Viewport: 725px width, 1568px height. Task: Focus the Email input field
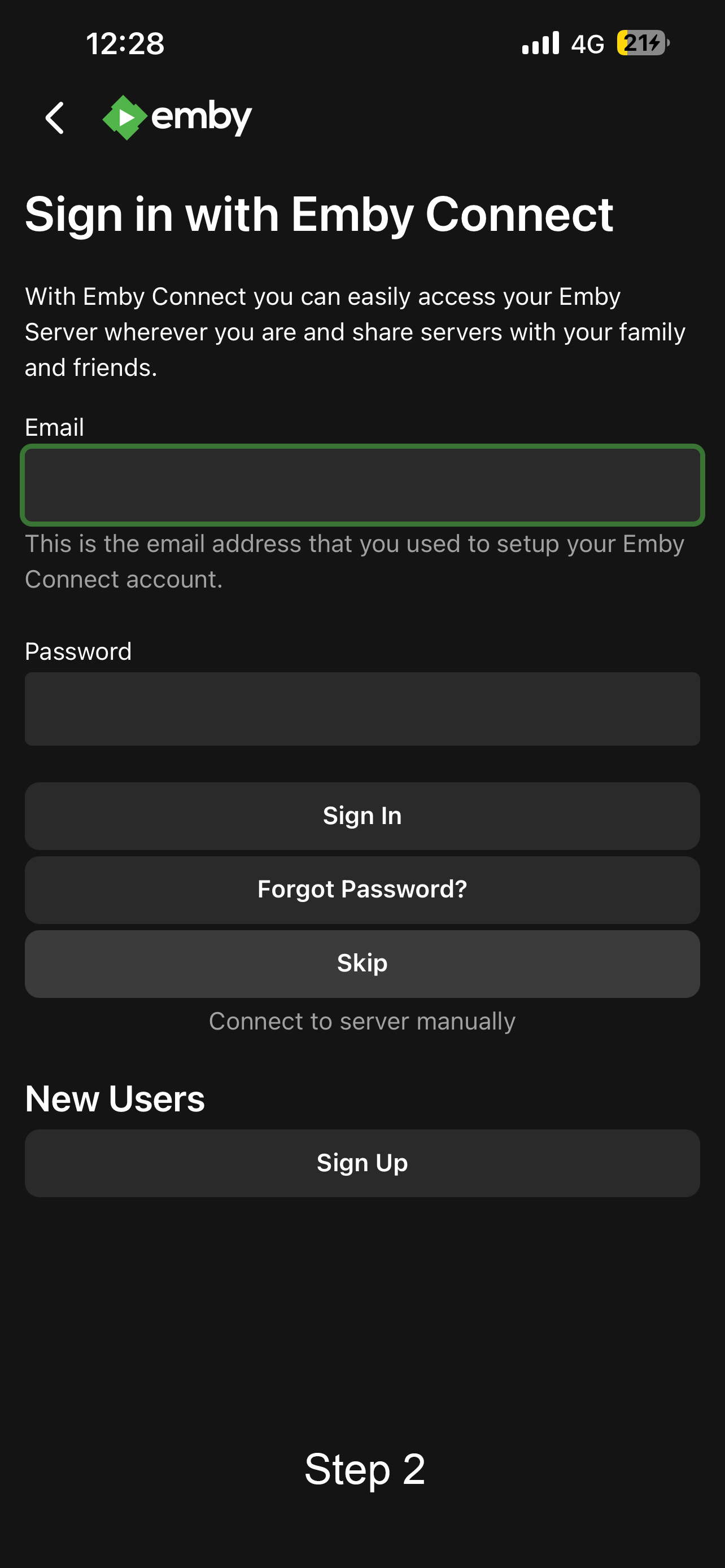tap(362, 485)
